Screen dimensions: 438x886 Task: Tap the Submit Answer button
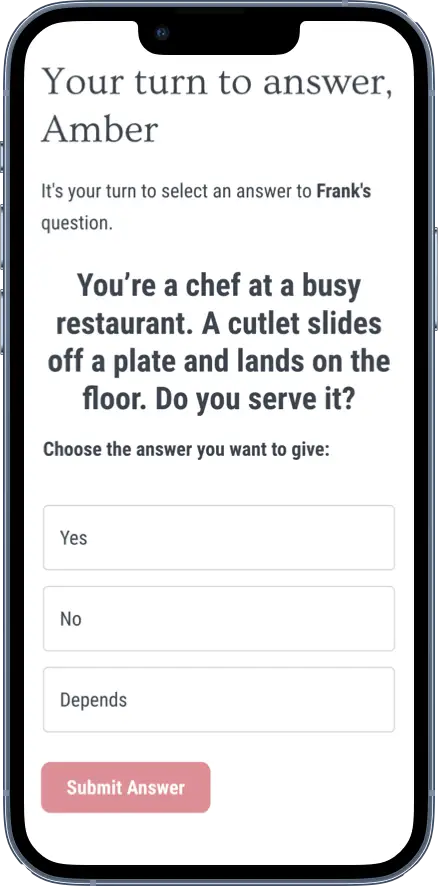click(x=125, y=787)
